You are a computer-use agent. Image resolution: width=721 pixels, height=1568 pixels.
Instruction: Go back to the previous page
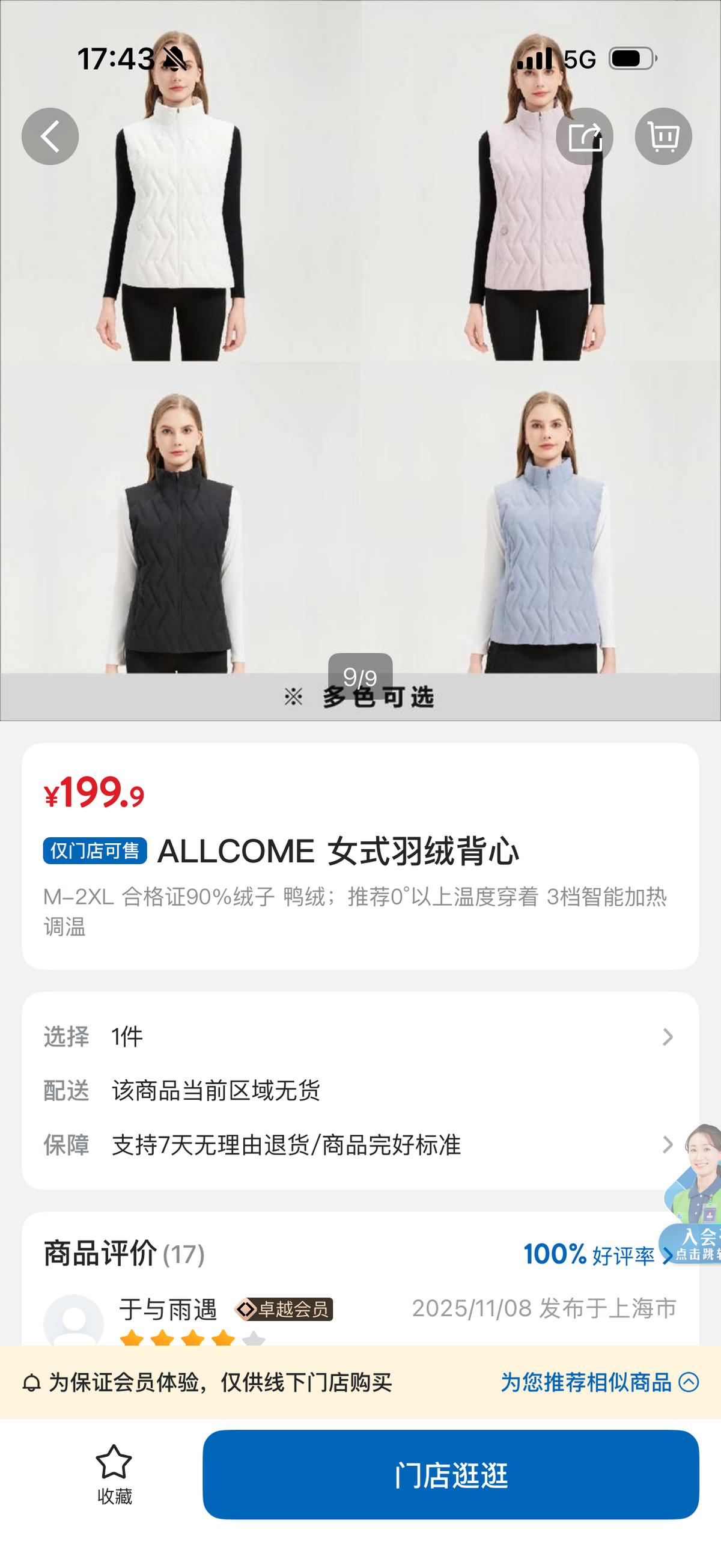tap(50, 136)
